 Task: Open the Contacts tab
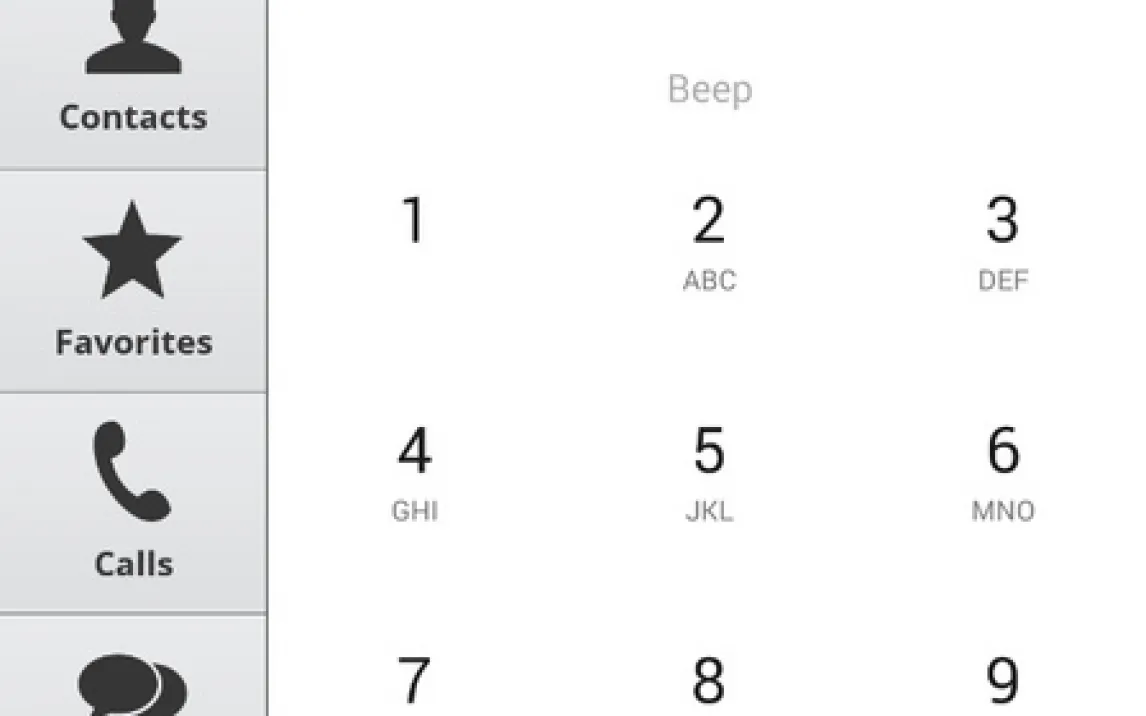click(x=132, y=80)
